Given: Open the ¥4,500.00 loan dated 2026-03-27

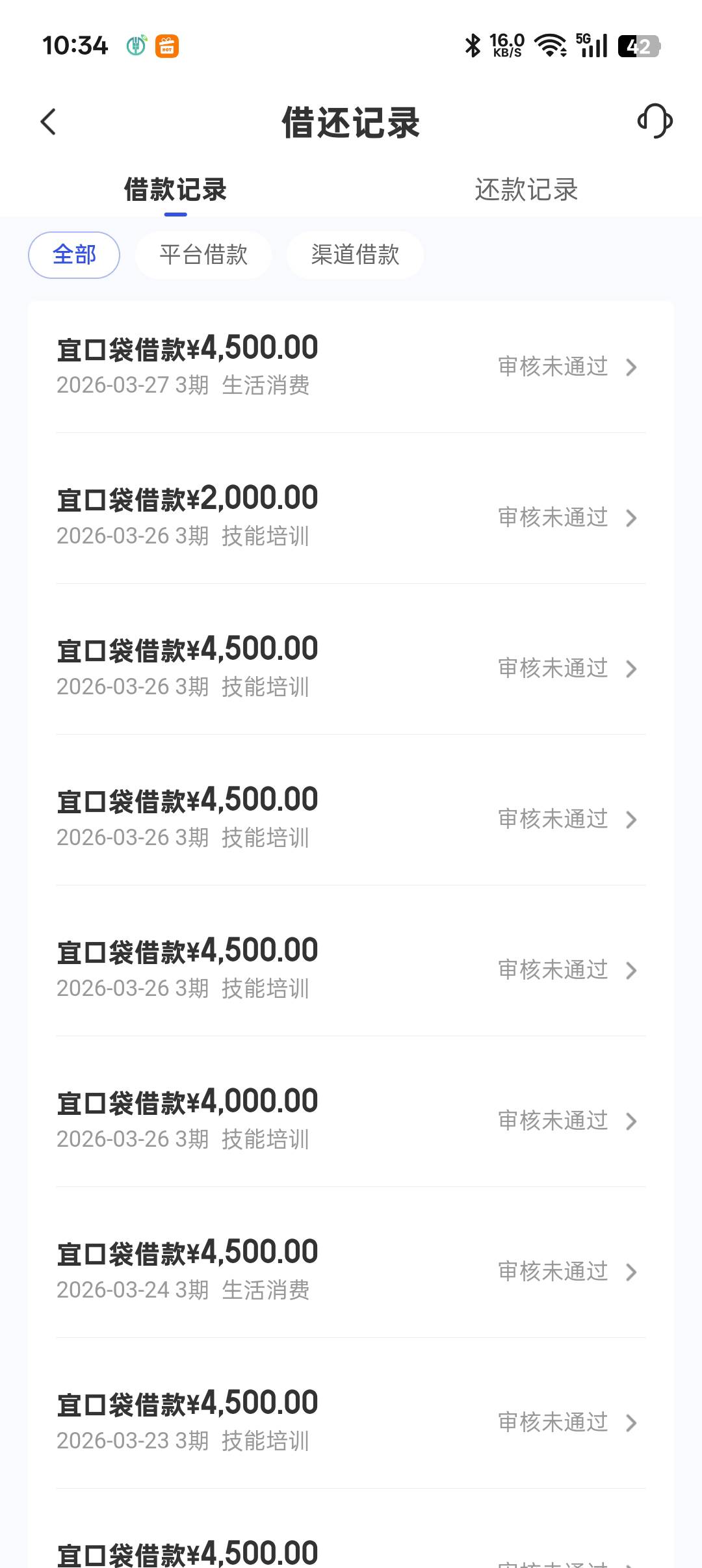Looking at the screenshot, I should [x=351, y=366].
